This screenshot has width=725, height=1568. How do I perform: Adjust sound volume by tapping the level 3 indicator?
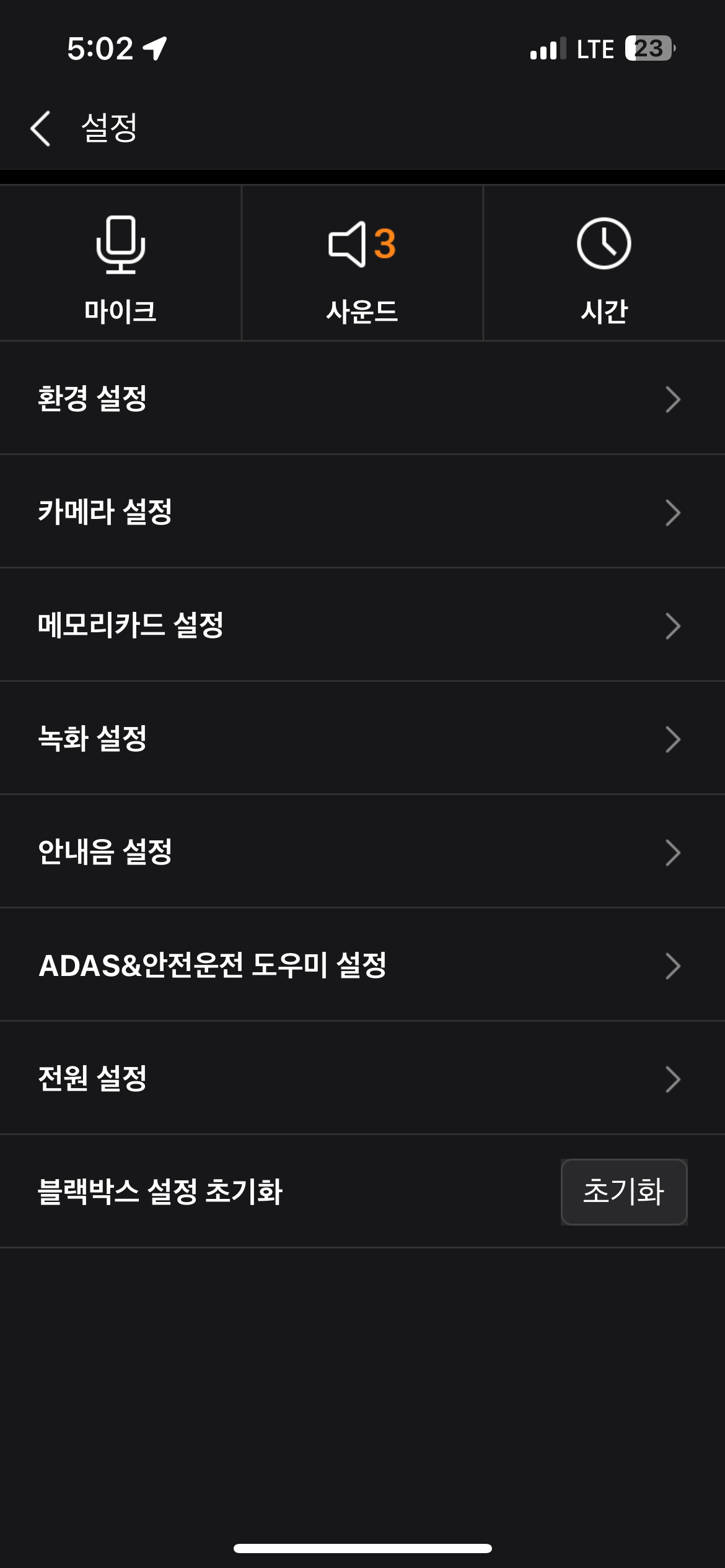click(x=386, y=243)
